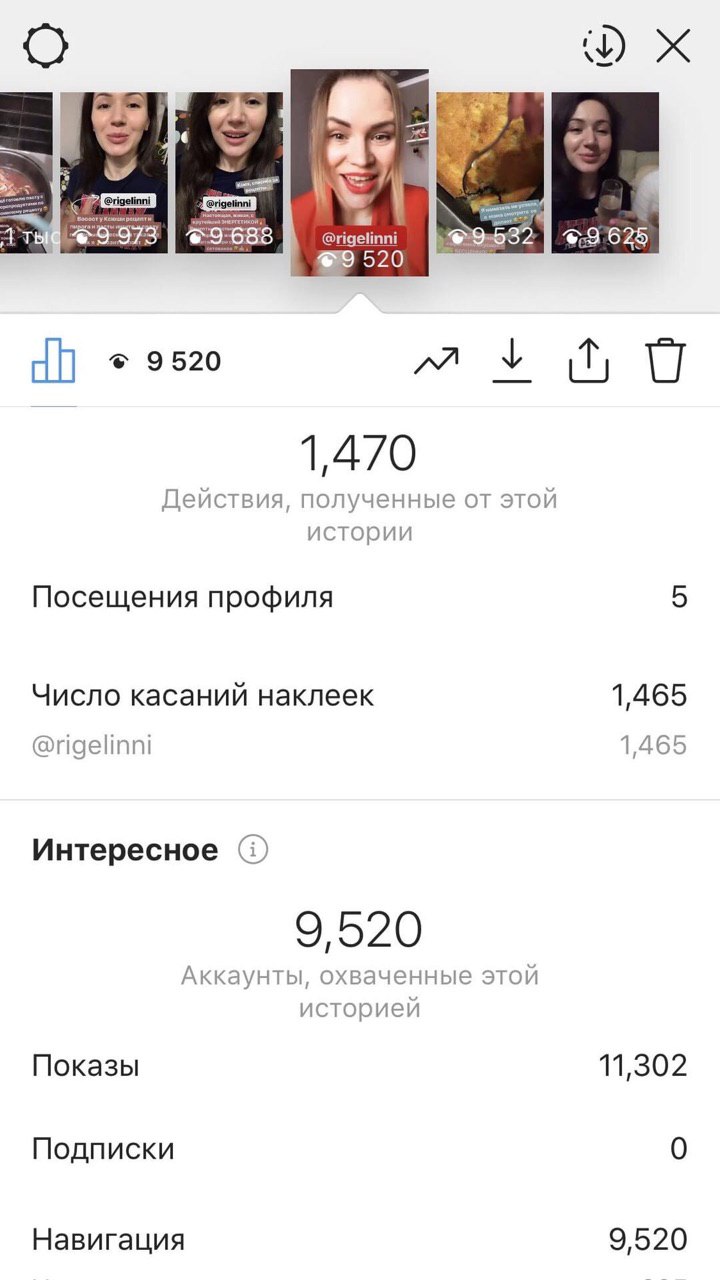Download this story with arrow icon
Viewport: 720px width, 1280px height.
pos(512,361)
